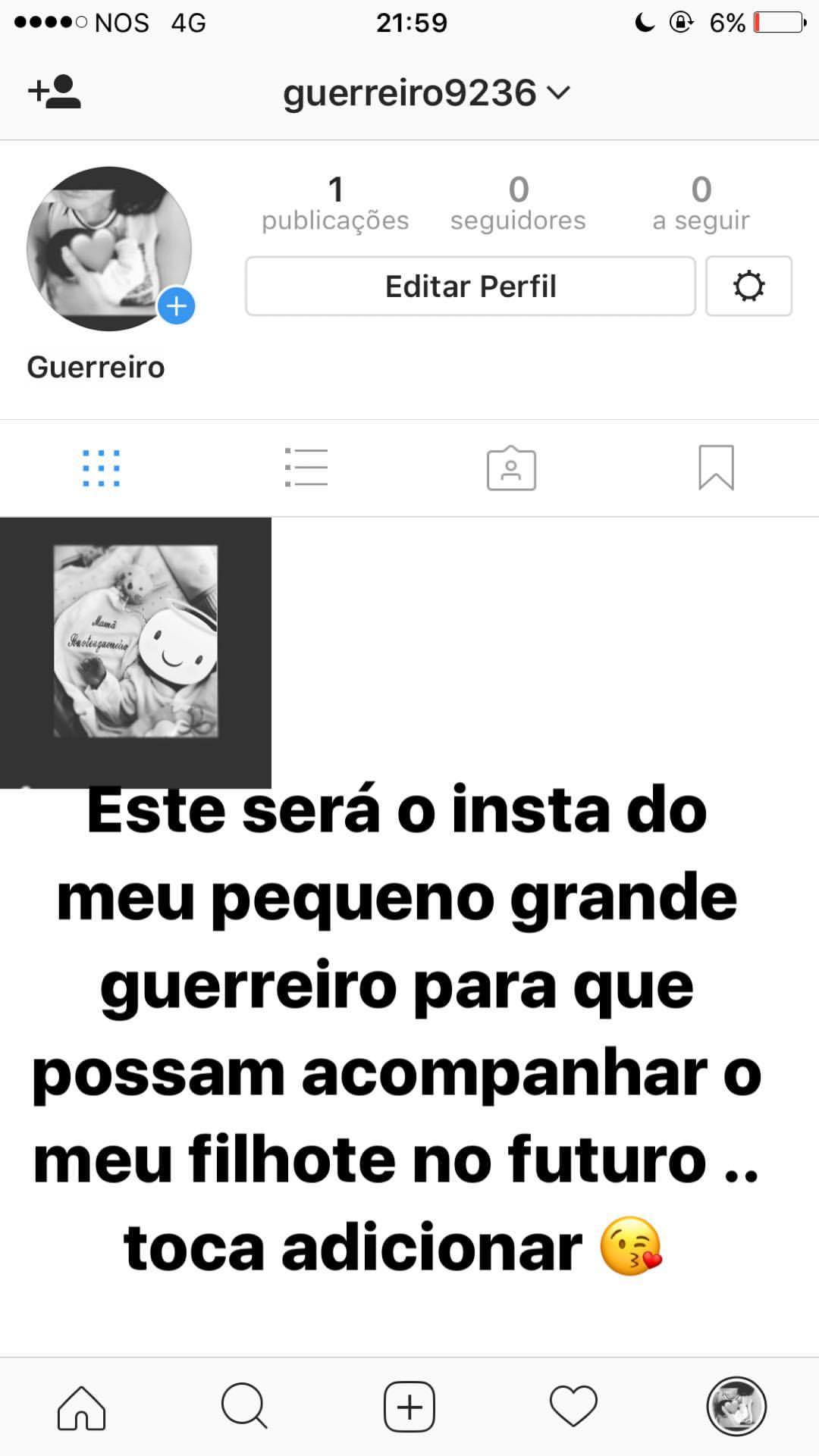Expand the guerreiro9236 account switcher
This screenshot has height=1456, width=819.
[x=425, y=93]
